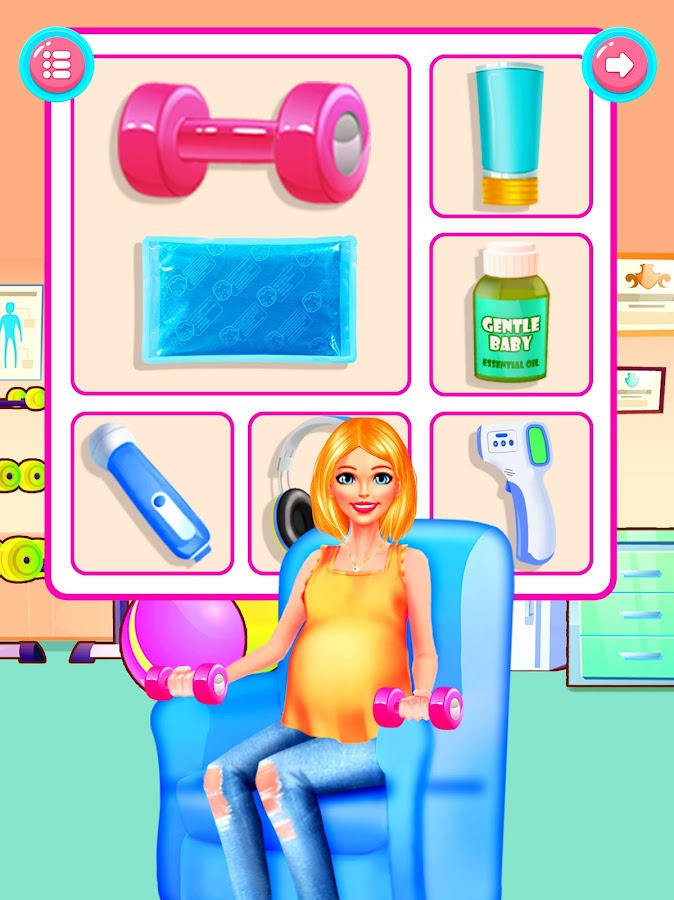Select the pink dumbbell tool

tap(244, 140)
